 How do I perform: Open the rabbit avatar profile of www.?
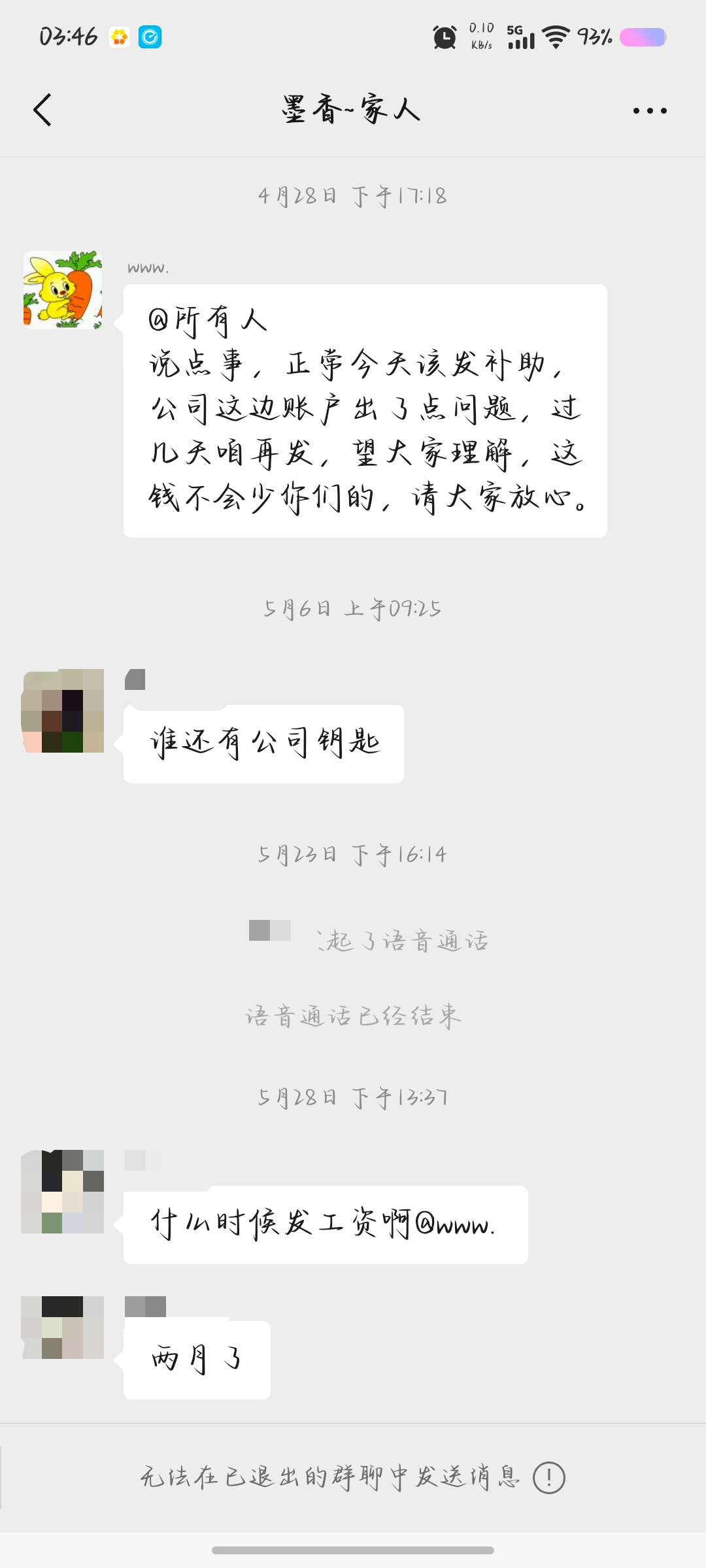point(63,289)
